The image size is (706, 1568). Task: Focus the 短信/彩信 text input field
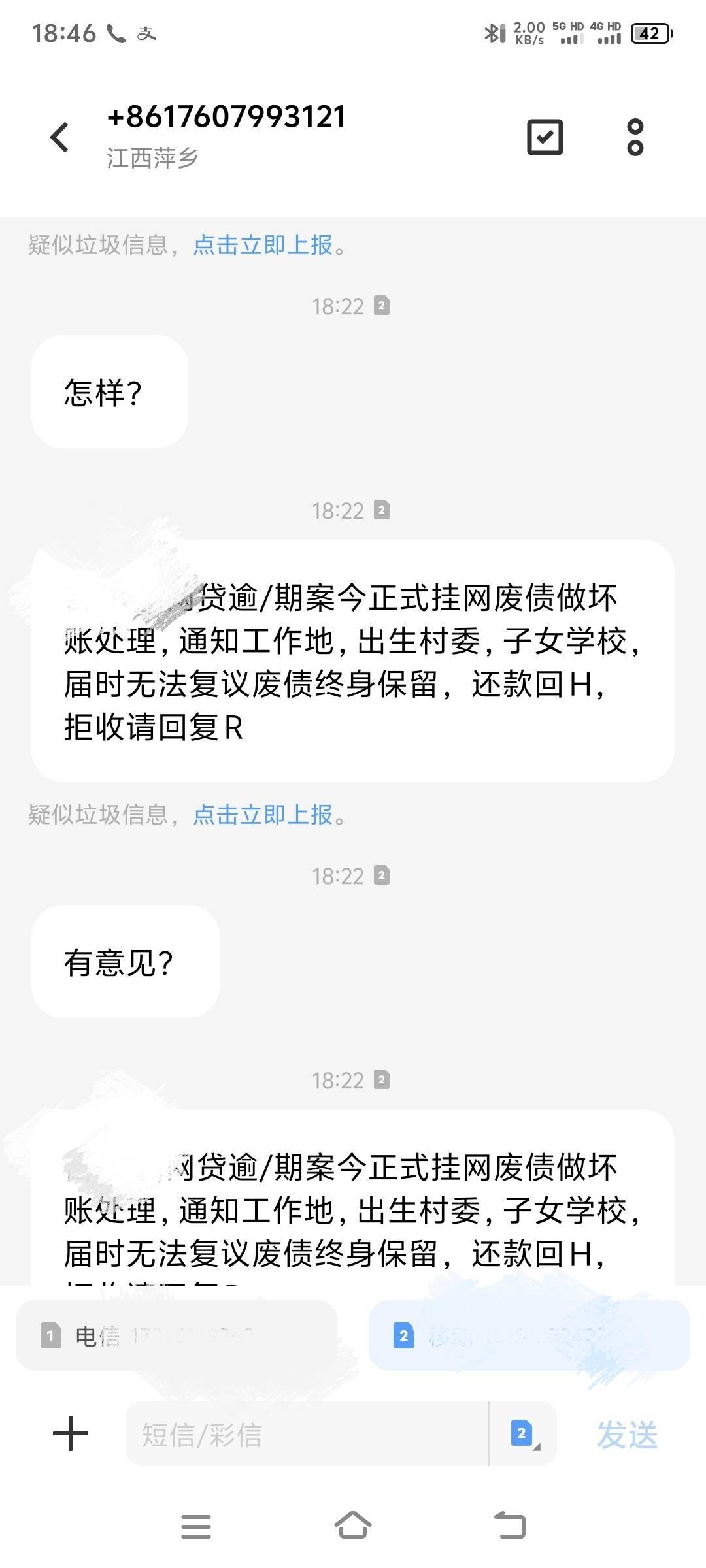click(x=307, y=1433)
